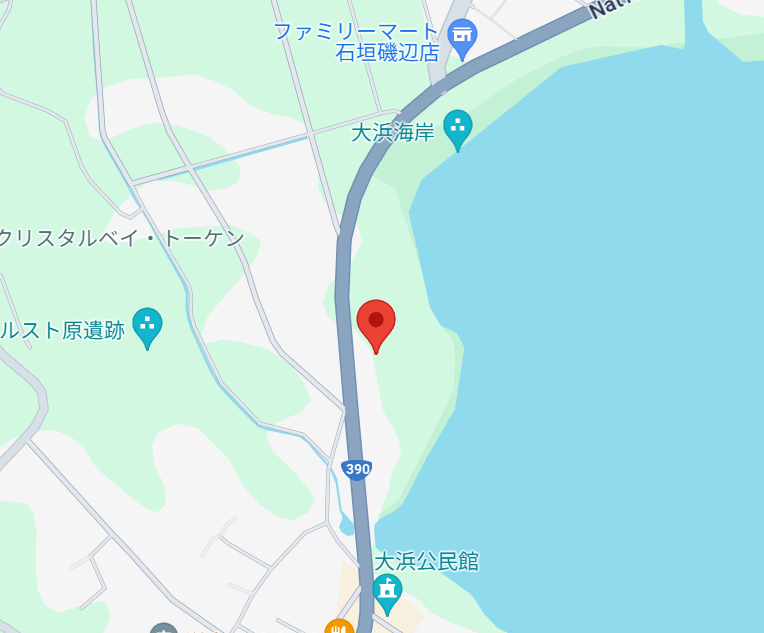Screen dimensions: 764x633
Task: Tap the orange restaurant marker
Action: [x=339, y=627]
